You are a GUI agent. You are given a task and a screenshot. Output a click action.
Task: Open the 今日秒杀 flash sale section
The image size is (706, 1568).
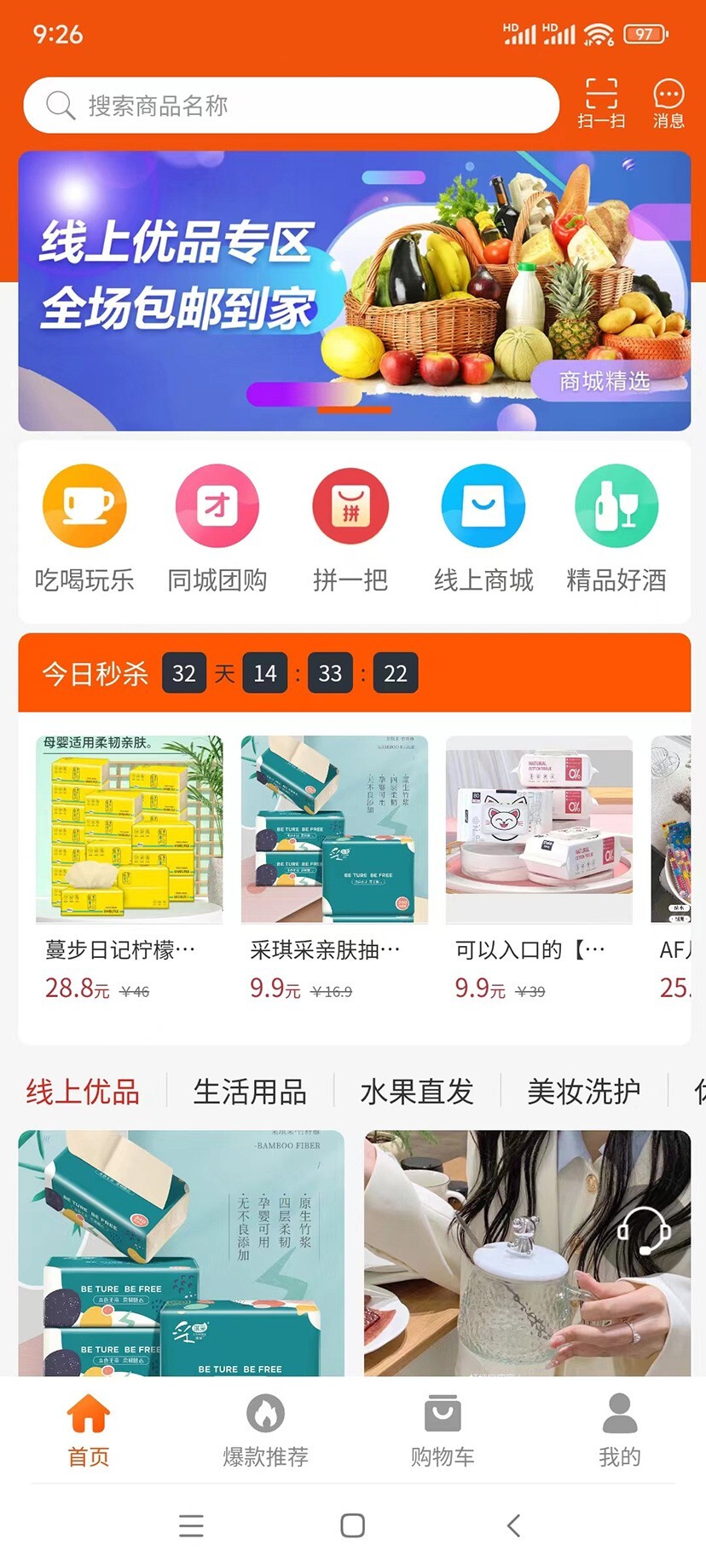point(94,672)
